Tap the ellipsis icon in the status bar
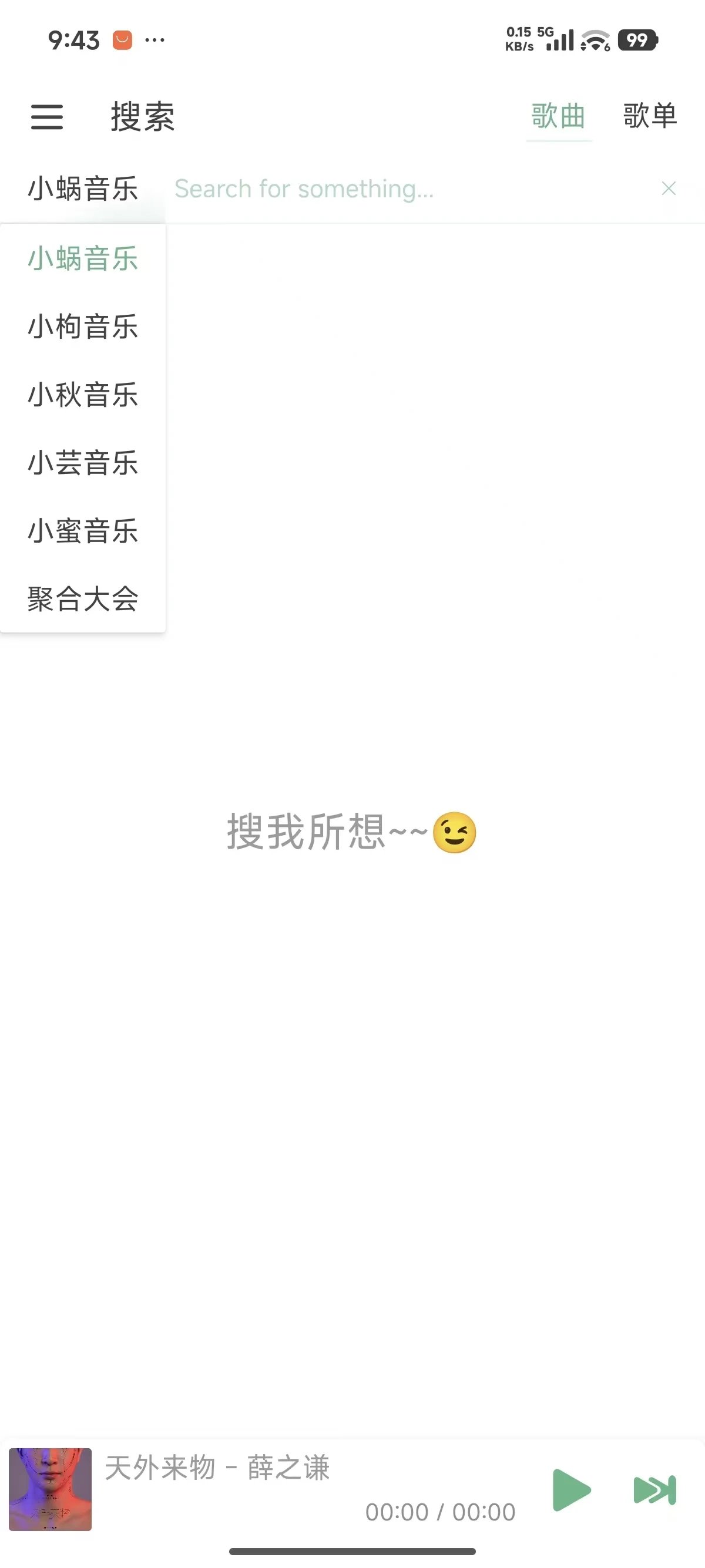Viewport: 705px width, 1568px height. pos(156,39)
